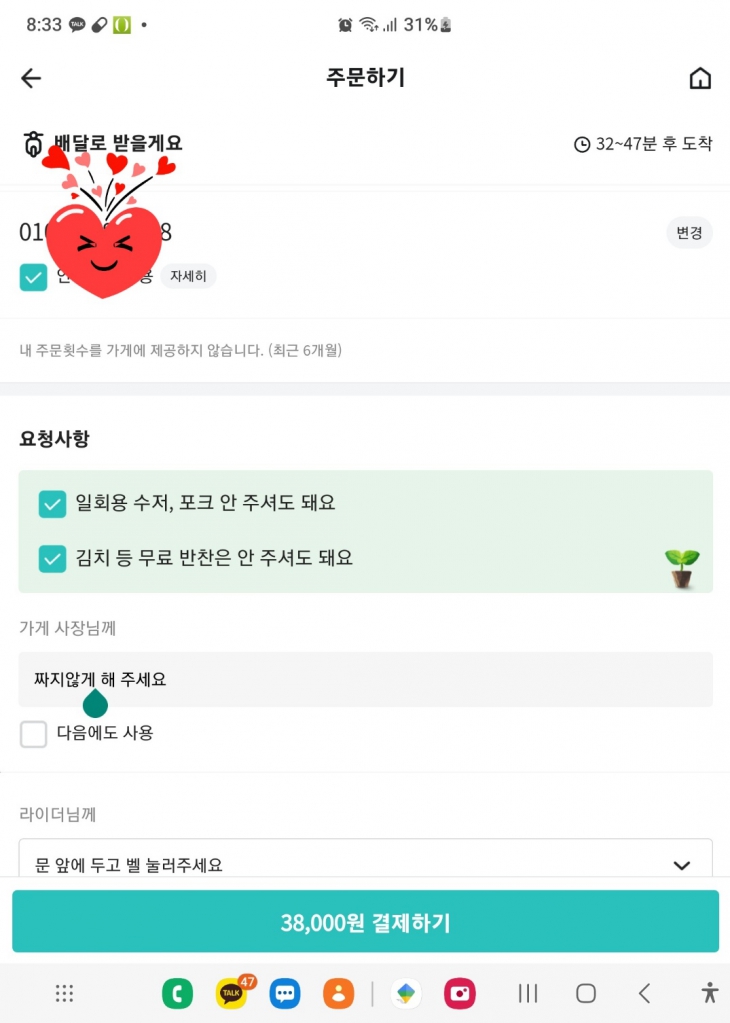The width and height of the screenshot is (730, 1023).
Task: Go back from the 주문하기 page
Action: 31,79
